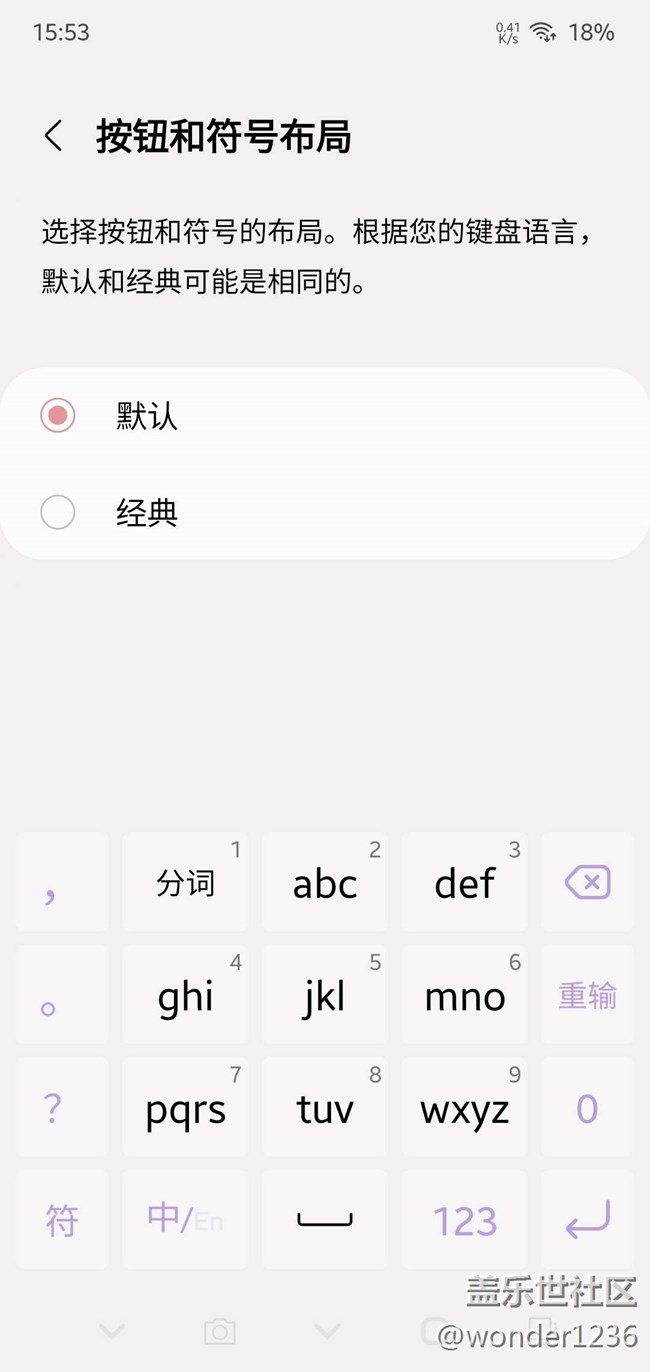Choose the 经典 layout option

click(325, 513)
